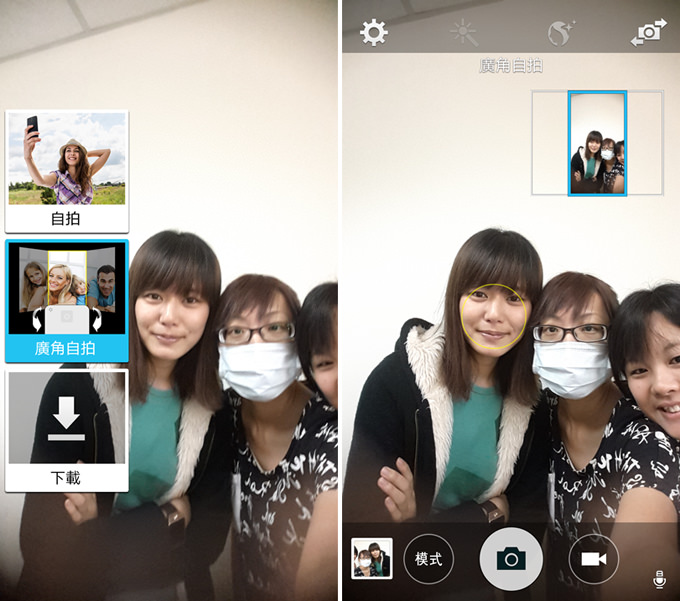The width and height of the screenshot is (680, 601).
Task: Open the beautify effect icon
Action: [562, 33]
